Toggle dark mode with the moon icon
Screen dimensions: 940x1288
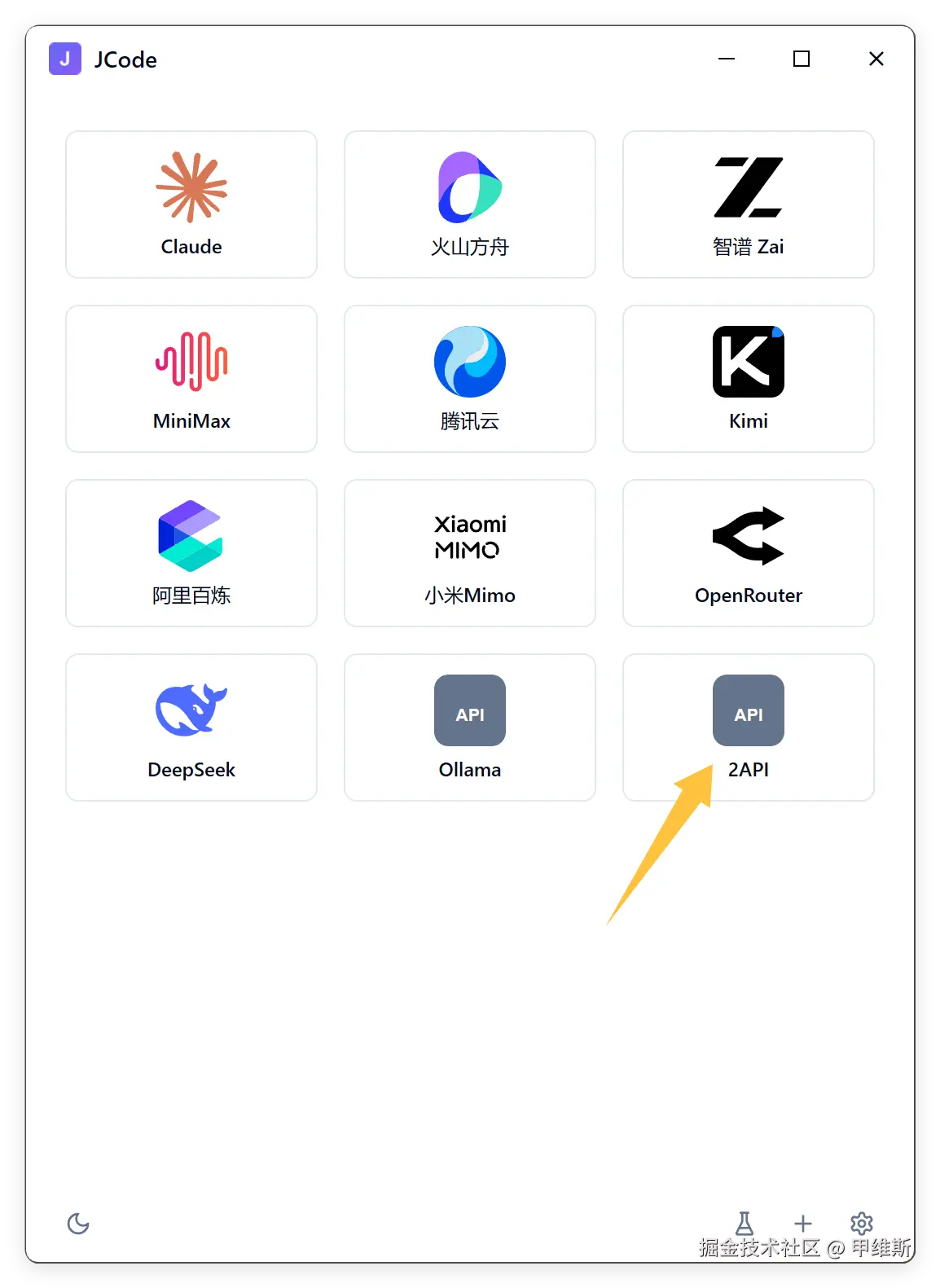[x=78, y=1224]
